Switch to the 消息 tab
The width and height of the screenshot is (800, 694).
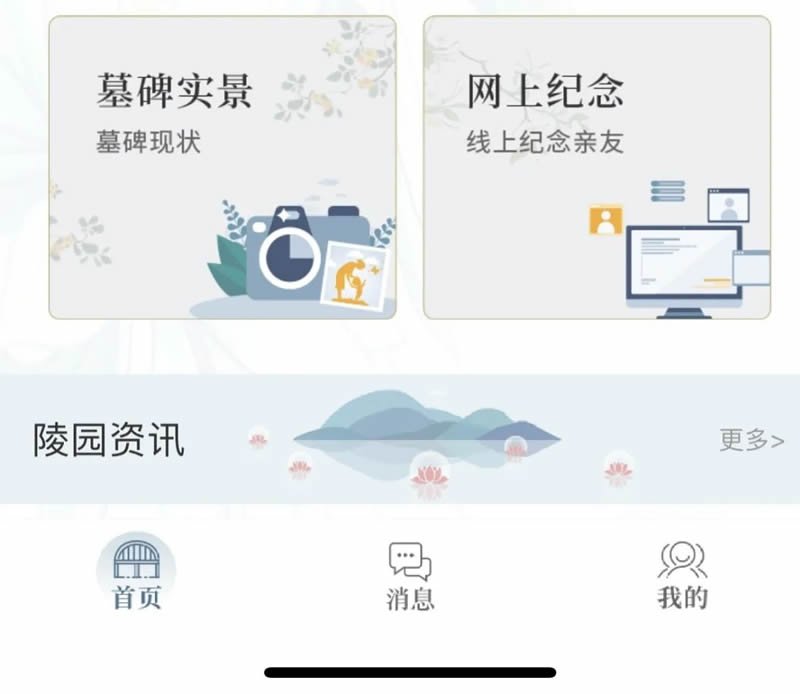[x=410, y=575]
